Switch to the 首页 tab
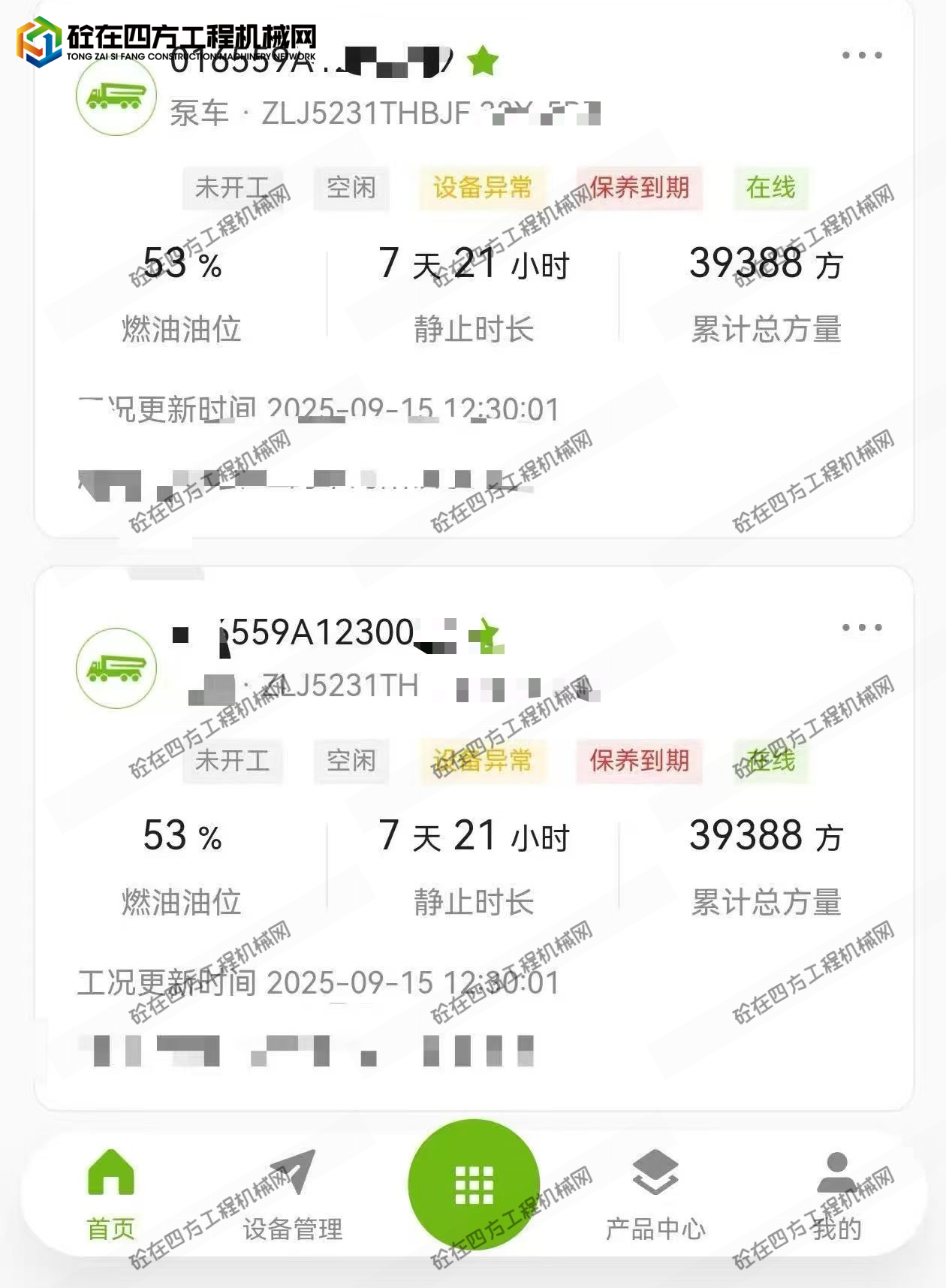Screen dimensions: 946x1288 pos(111,1194)
